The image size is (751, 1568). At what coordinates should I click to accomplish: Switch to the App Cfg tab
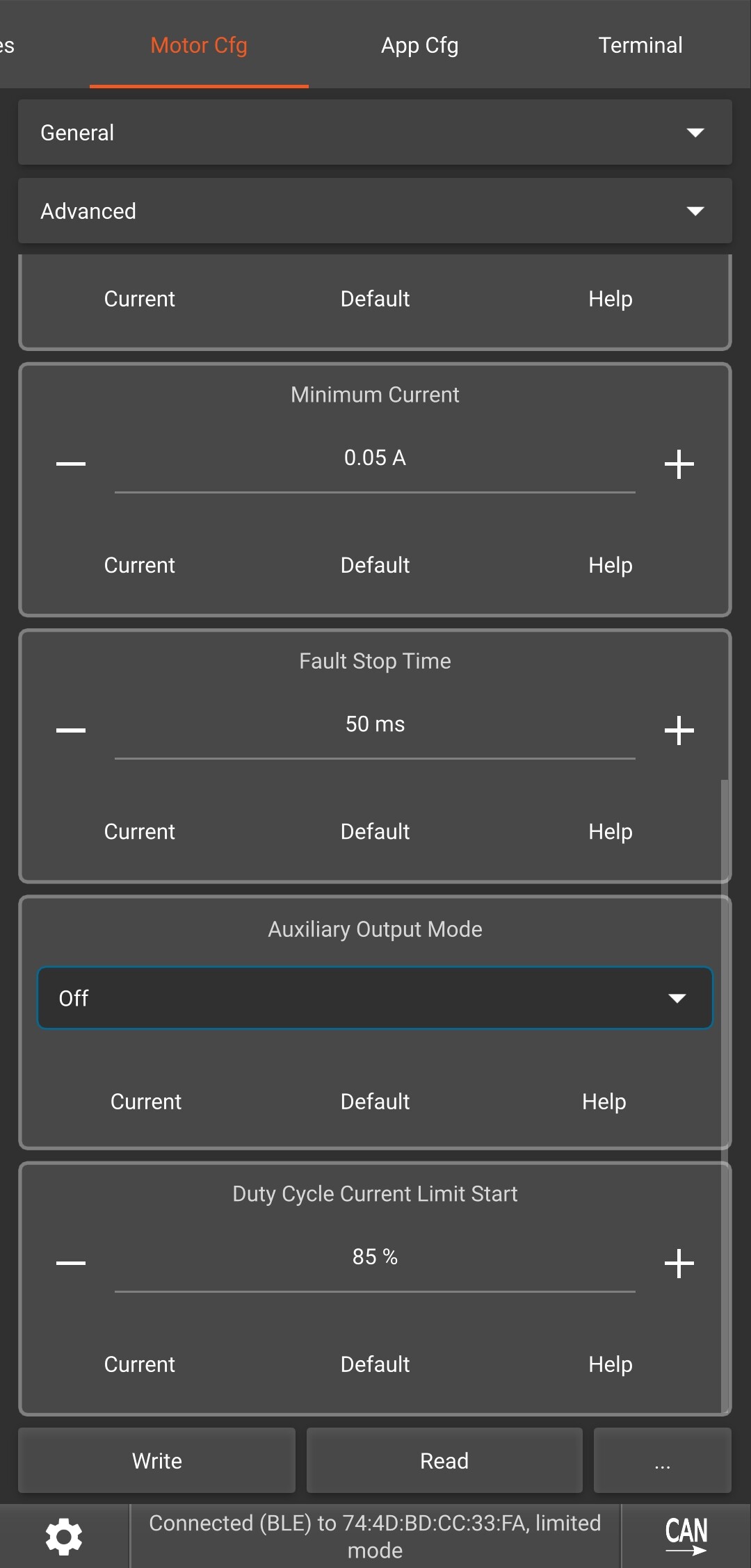[419, 46]
